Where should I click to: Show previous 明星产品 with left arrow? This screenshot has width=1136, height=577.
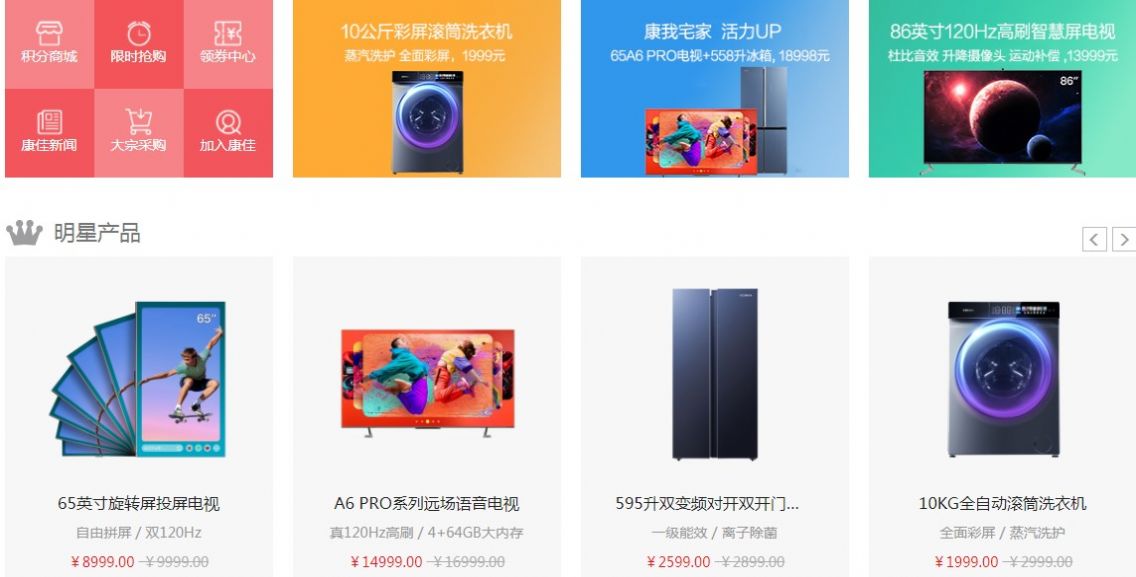[x=1094, y=239]
